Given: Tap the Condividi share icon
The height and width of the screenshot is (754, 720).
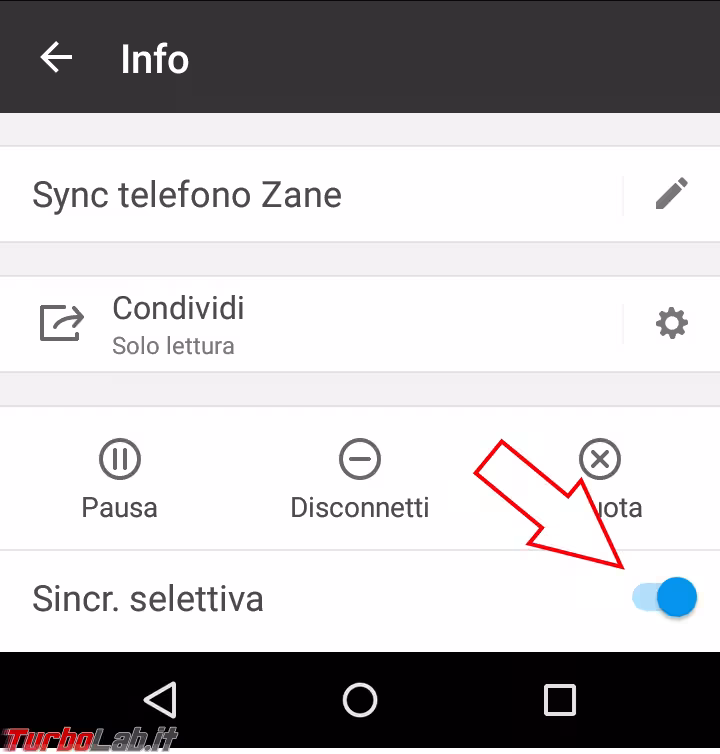Looking at the screenshot, I should click(x=60, y=322).
